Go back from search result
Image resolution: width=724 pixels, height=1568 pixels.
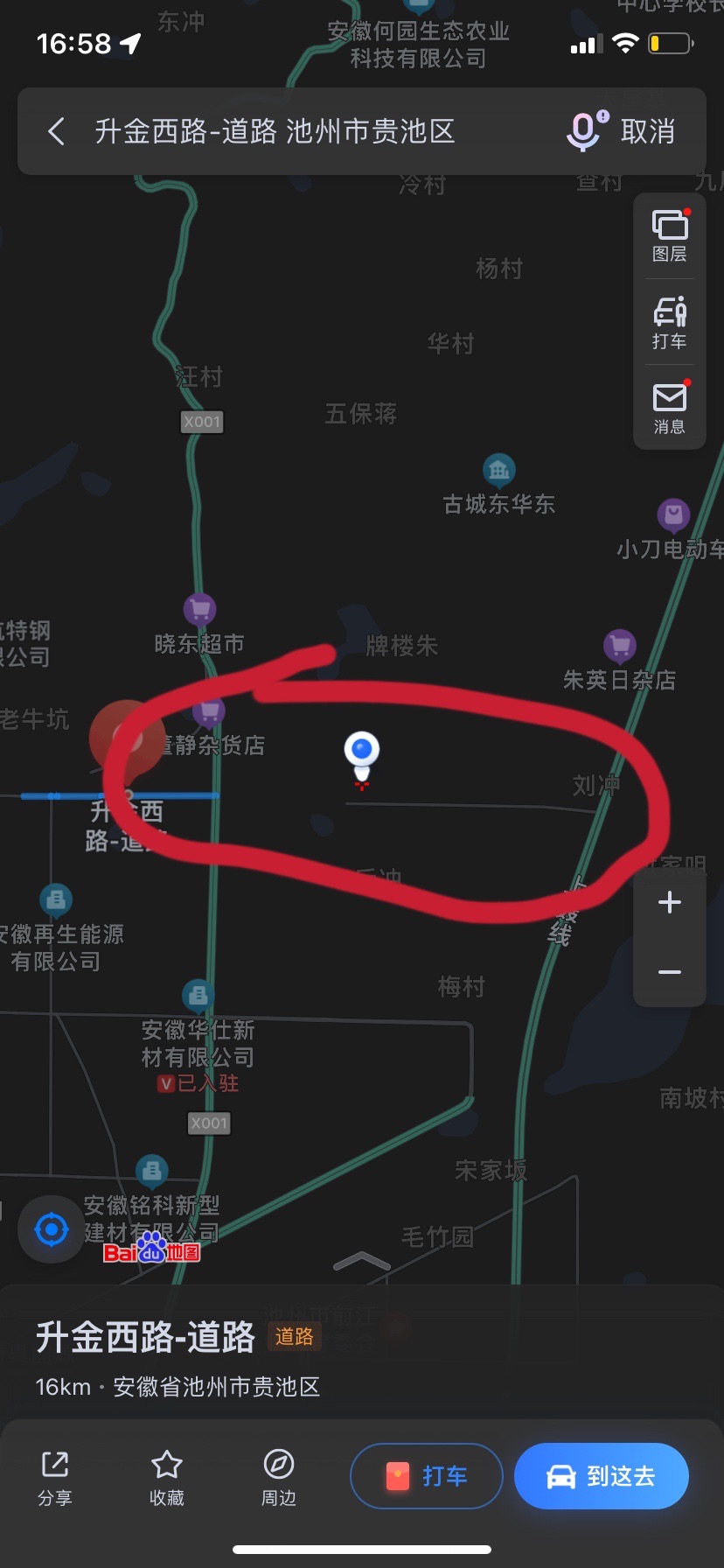pos(56,132)
